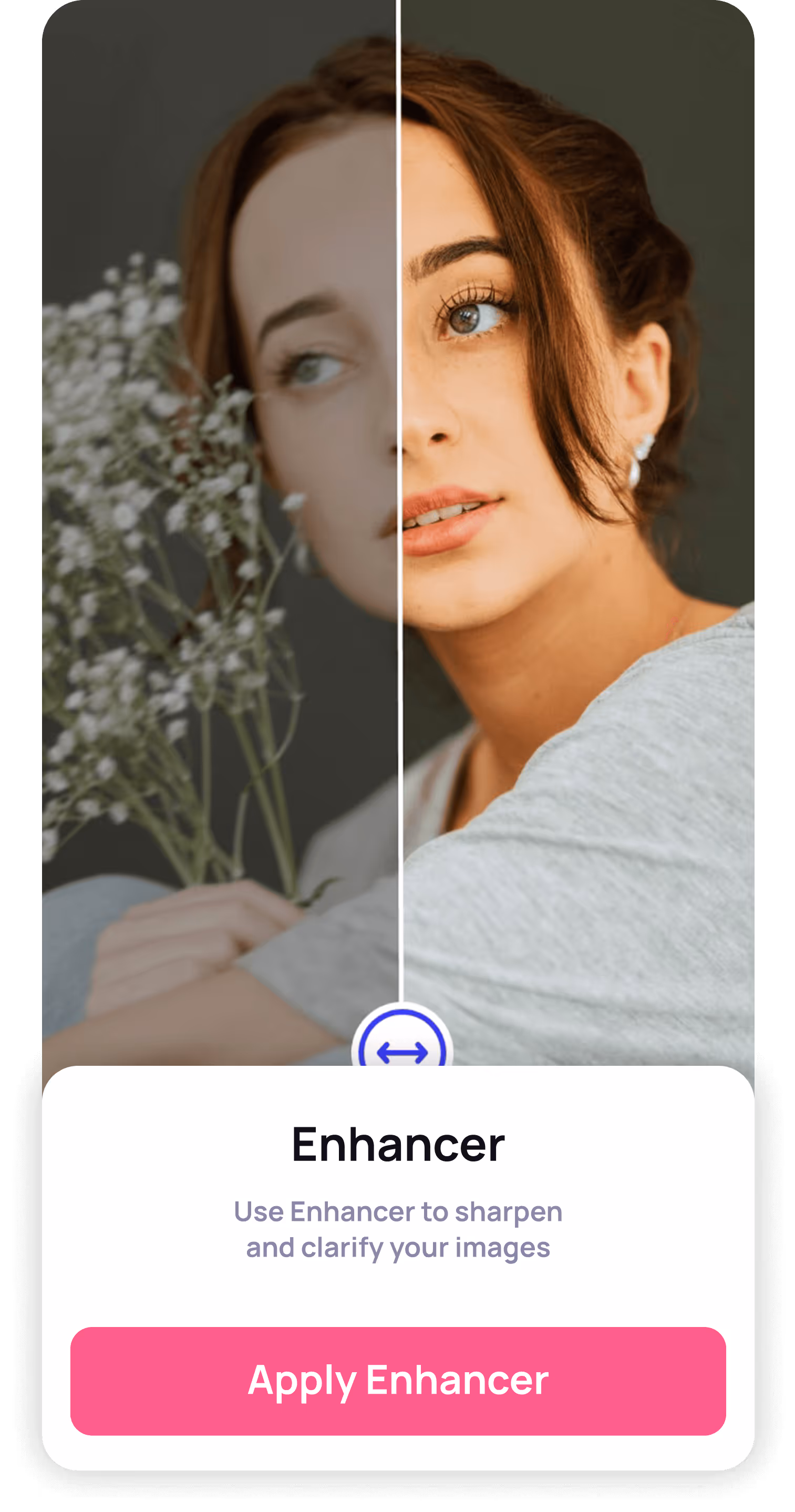Tap the Apply Enhancer button
Image resolution: width=795 pixels, height=1512 pixels.
click(398, 1381)
